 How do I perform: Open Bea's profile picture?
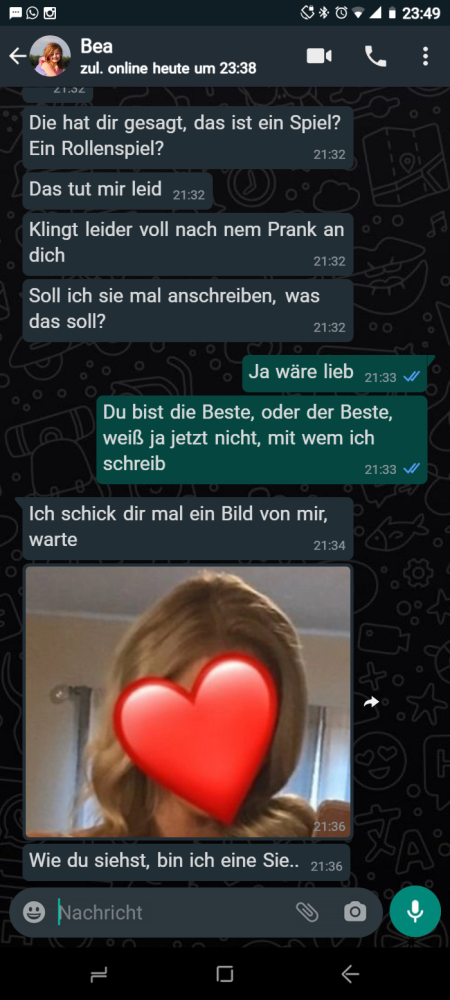[50, 56]
